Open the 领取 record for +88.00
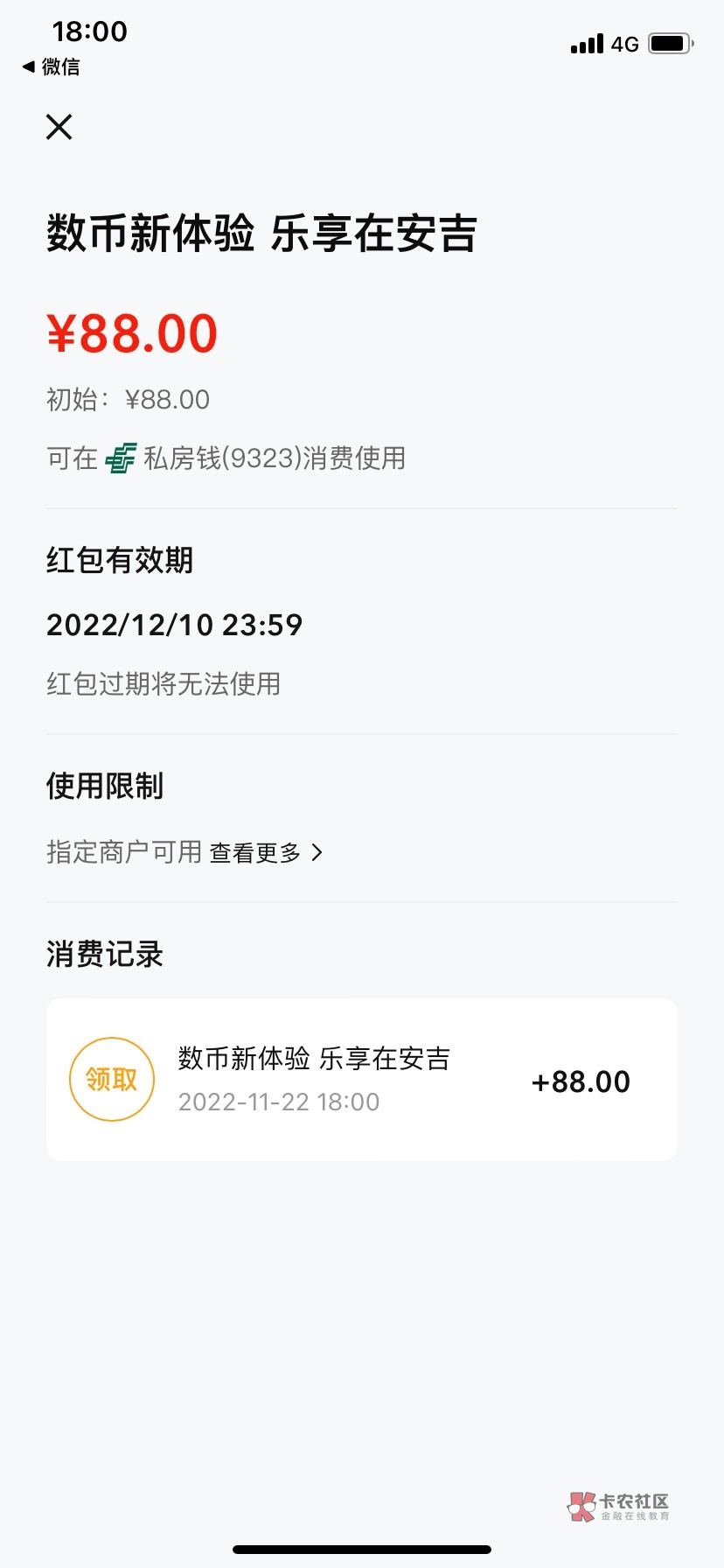Image resolution: width=724 pixels, height=1568 pixels. [x=362, y=1080]
